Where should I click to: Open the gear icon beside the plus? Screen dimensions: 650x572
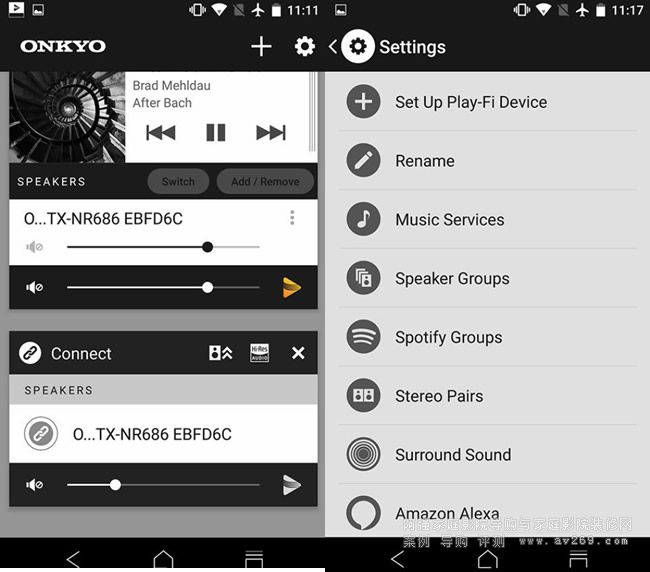tap(304, 47)
